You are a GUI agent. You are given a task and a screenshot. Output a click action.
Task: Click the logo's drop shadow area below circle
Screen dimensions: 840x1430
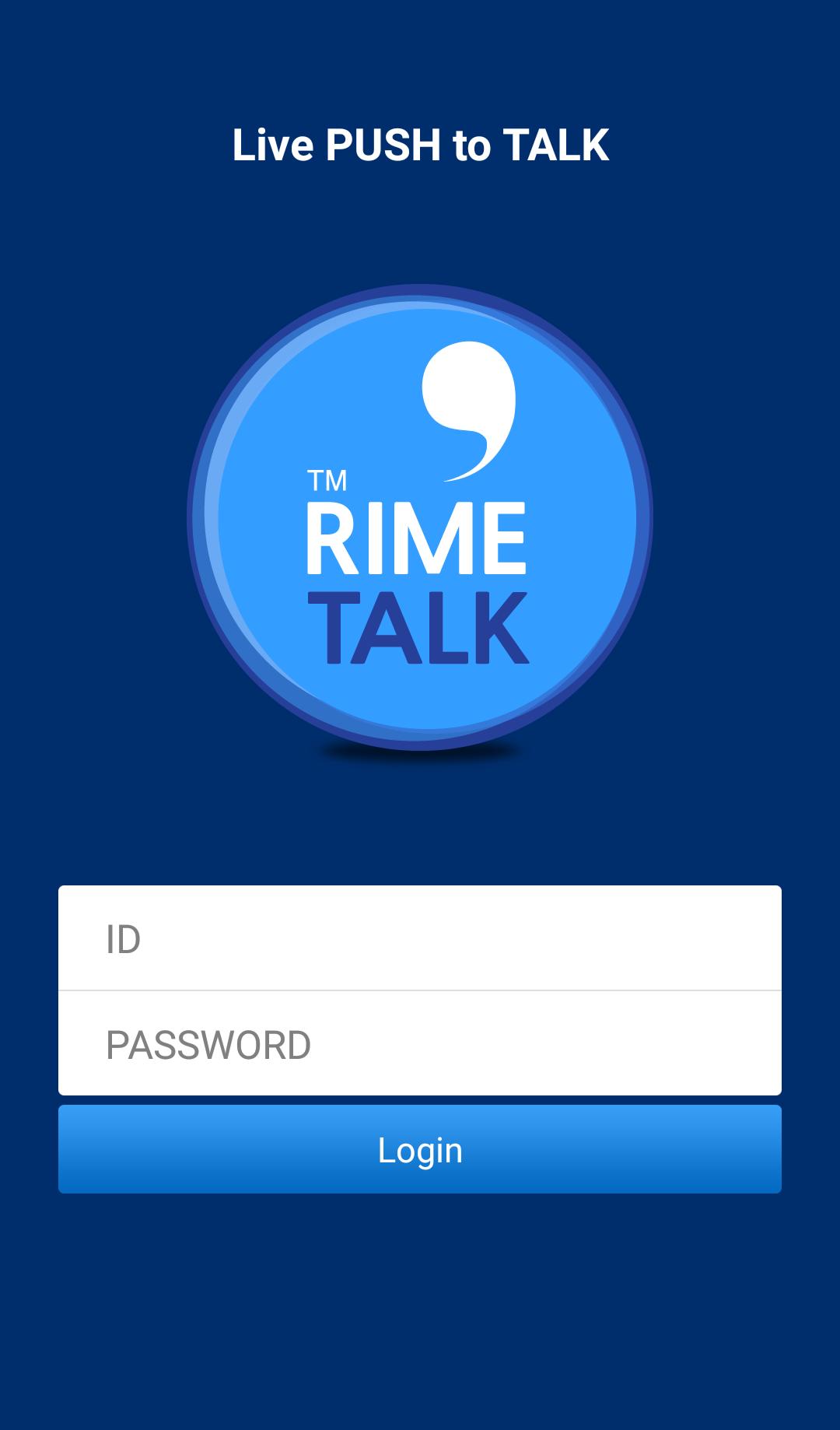coord(420,751)
